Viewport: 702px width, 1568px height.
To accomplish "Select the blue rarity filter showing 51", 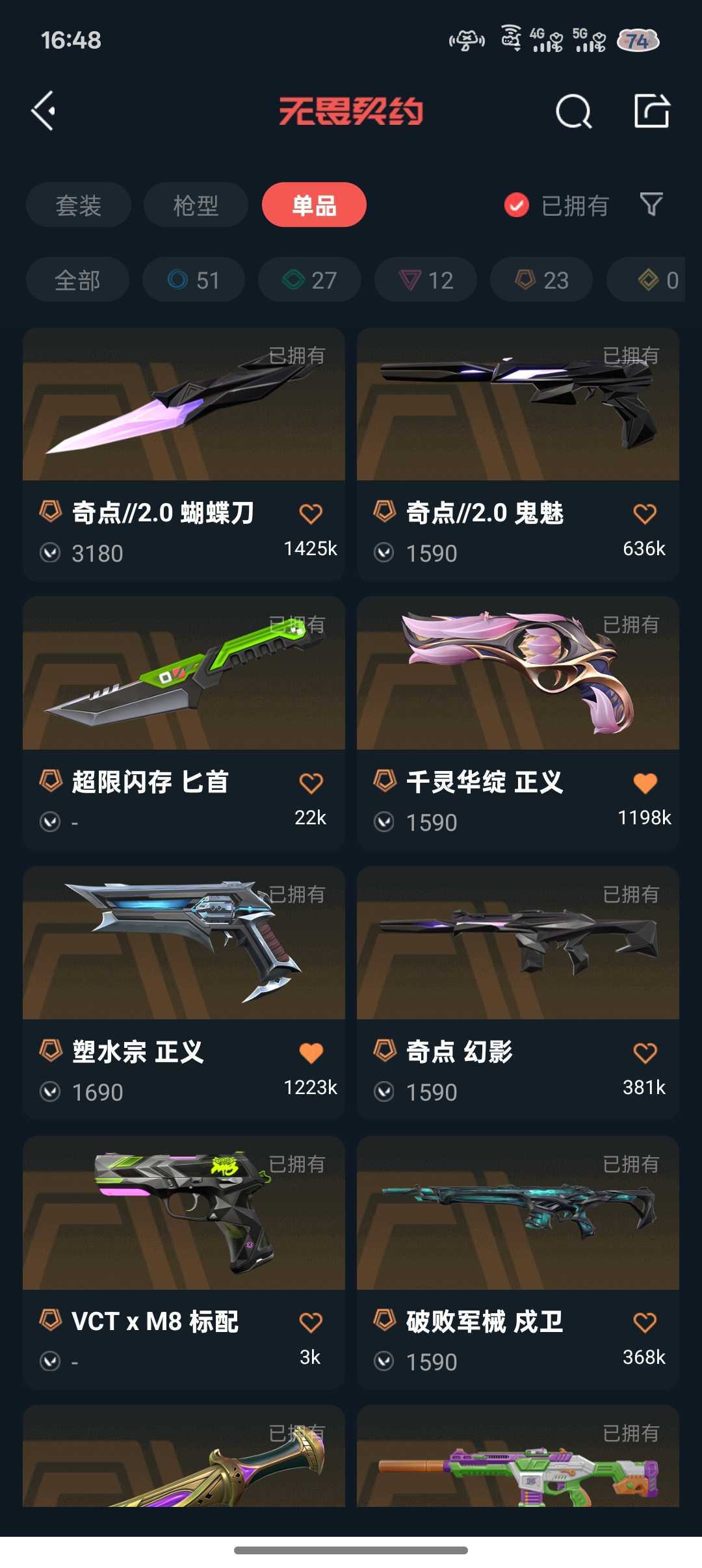I will [193, 280].
